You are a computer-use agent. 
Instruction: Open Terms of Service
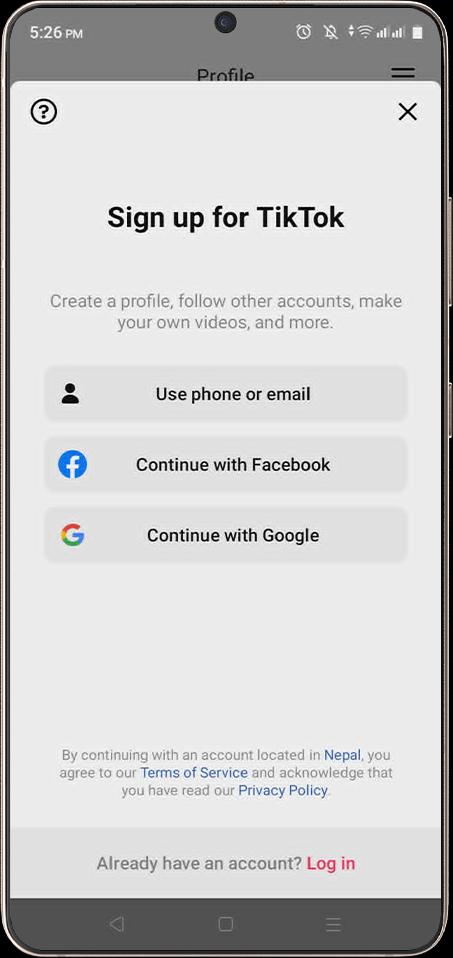[x=194, y=772]
